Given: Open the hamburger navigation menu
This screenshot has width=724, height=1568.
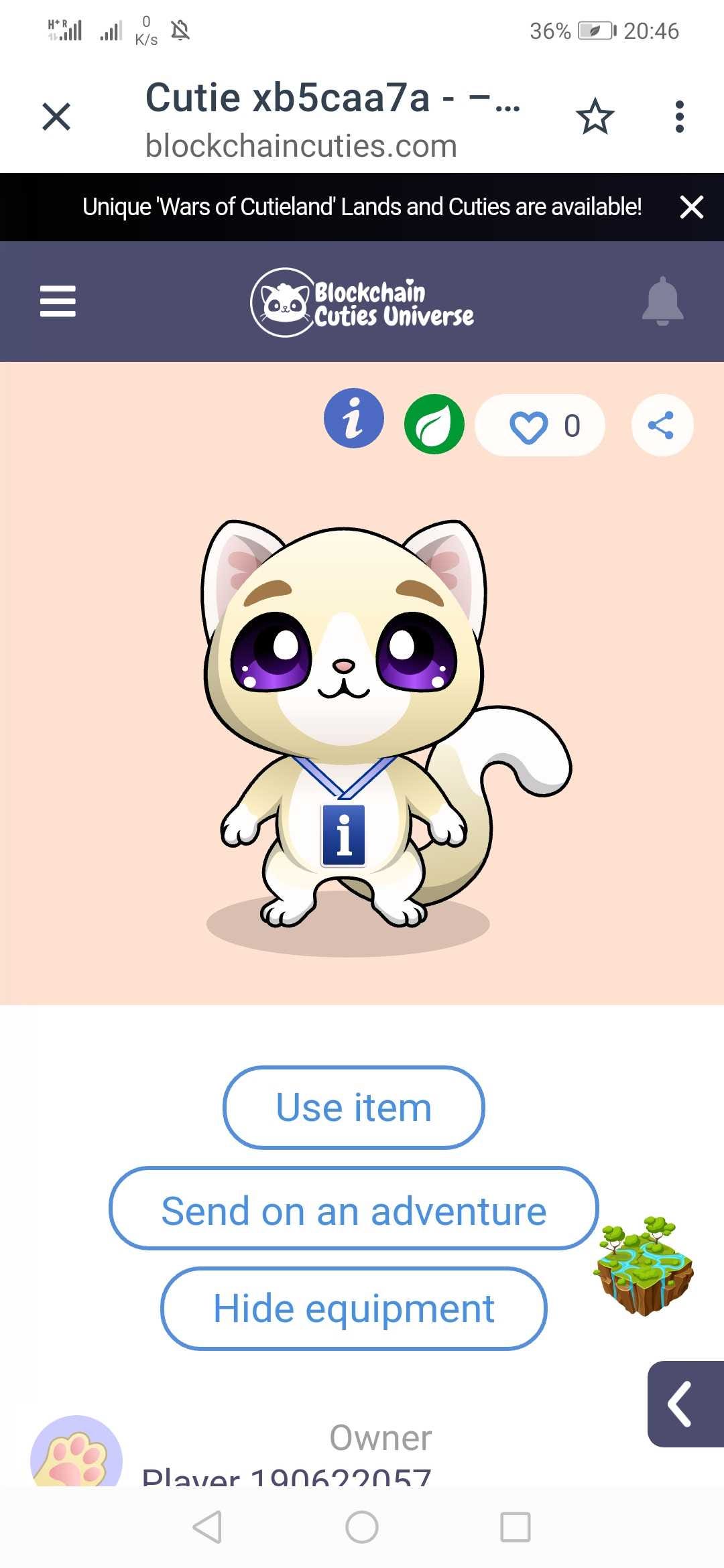Looking at the screenshot, I should point(58,301).
